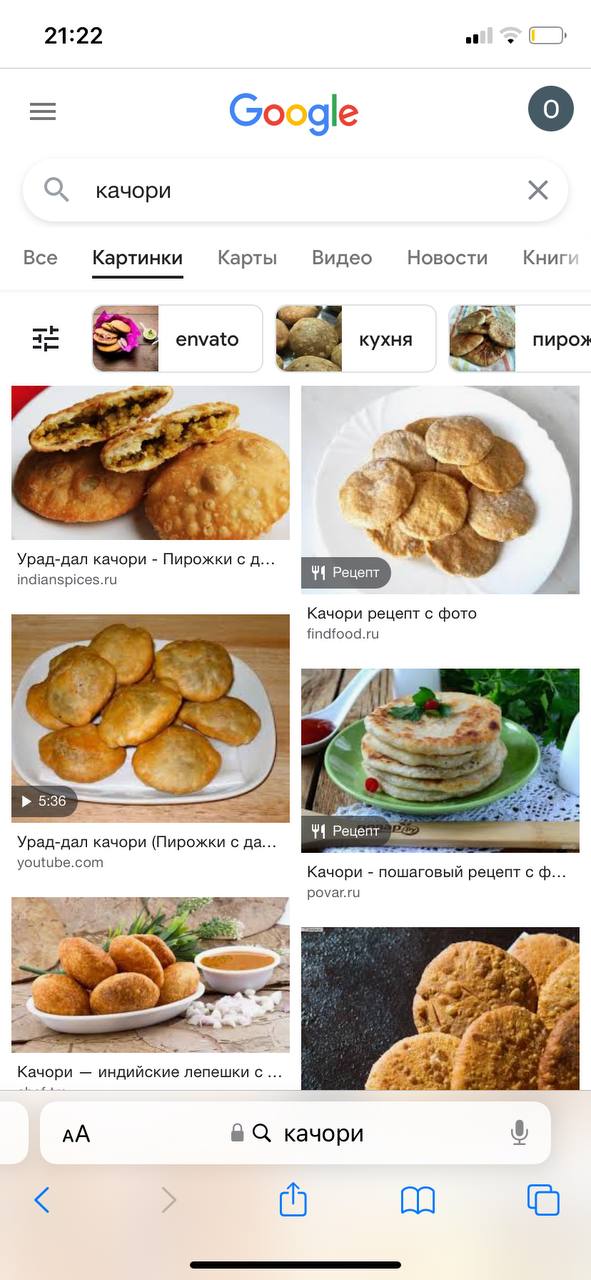This screenshot has height=1280, width=591.
Task: Tap the microphone in the address bar
Action: tap(519, 1133)
